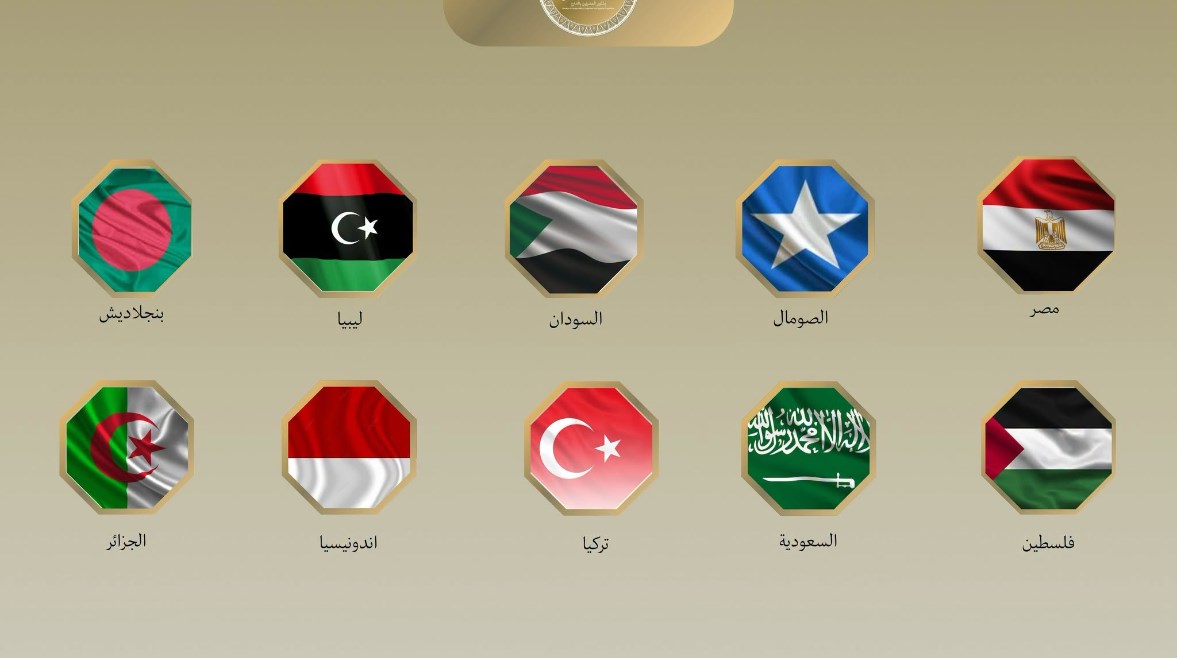The height and width of the screenshot is (658, 1177).
Task: Open the Sudan (السودان) country tile
Action: tap(573, 228)
